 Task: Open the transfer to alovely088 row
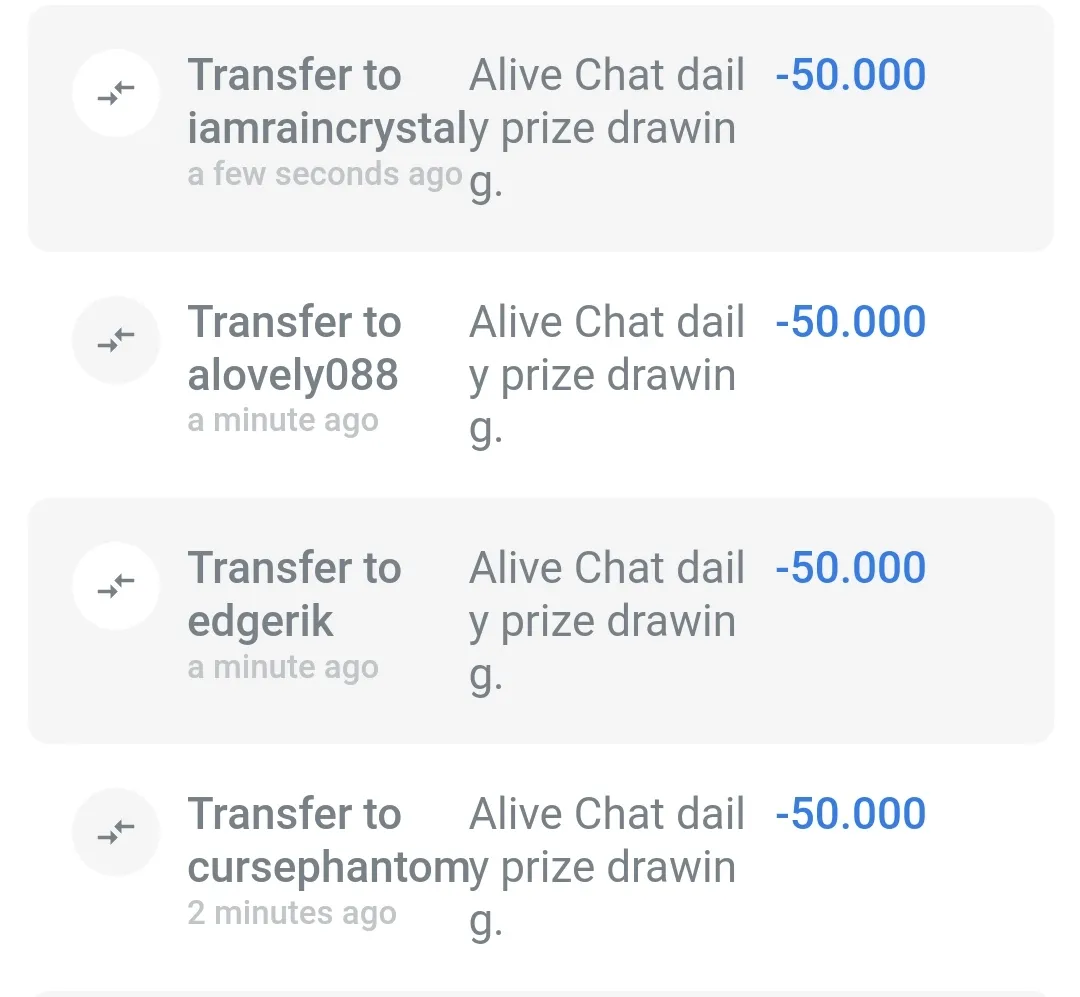pos(540,374)
